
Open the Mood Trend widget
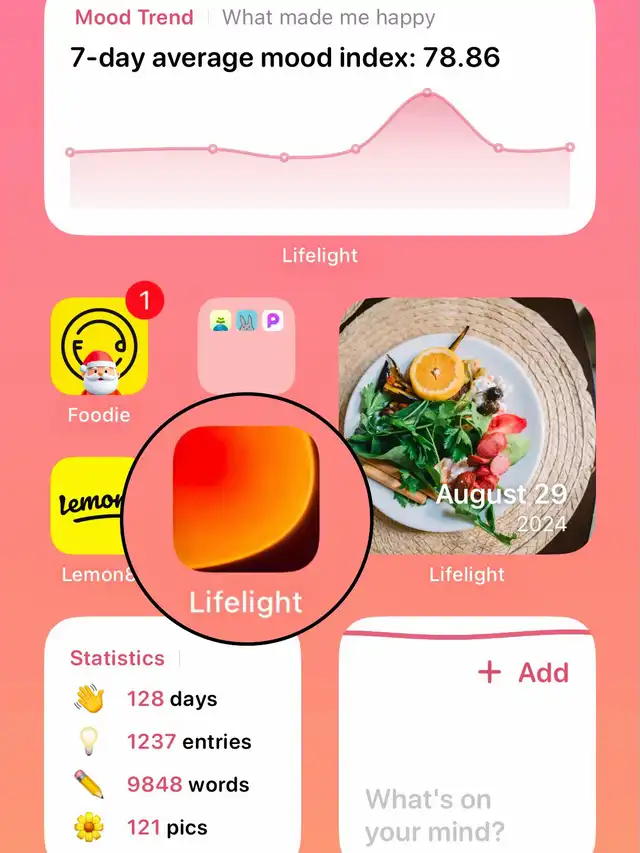click(x=320, y=117)
